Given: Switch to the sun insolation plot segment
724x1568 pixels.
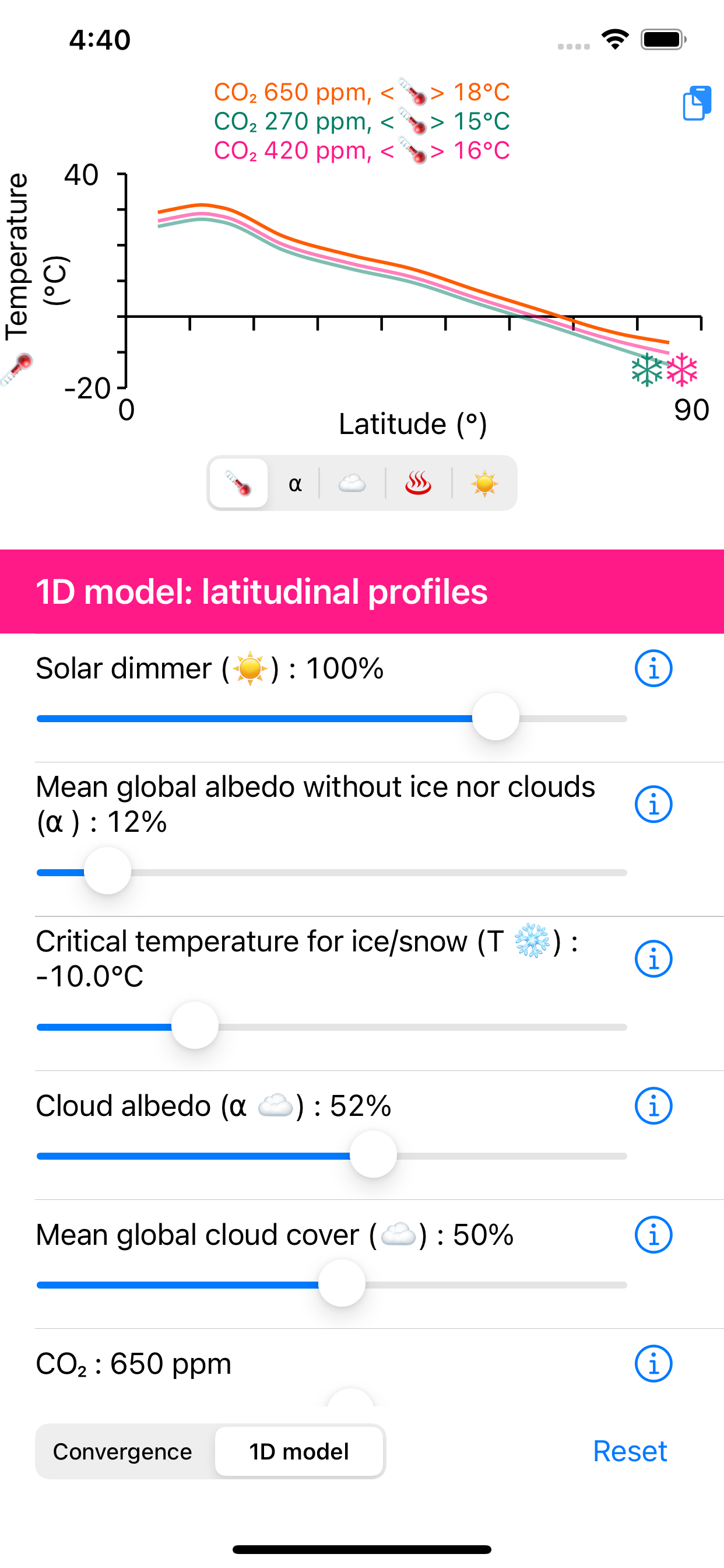Looking at the screenshot, I should point(484,484).
